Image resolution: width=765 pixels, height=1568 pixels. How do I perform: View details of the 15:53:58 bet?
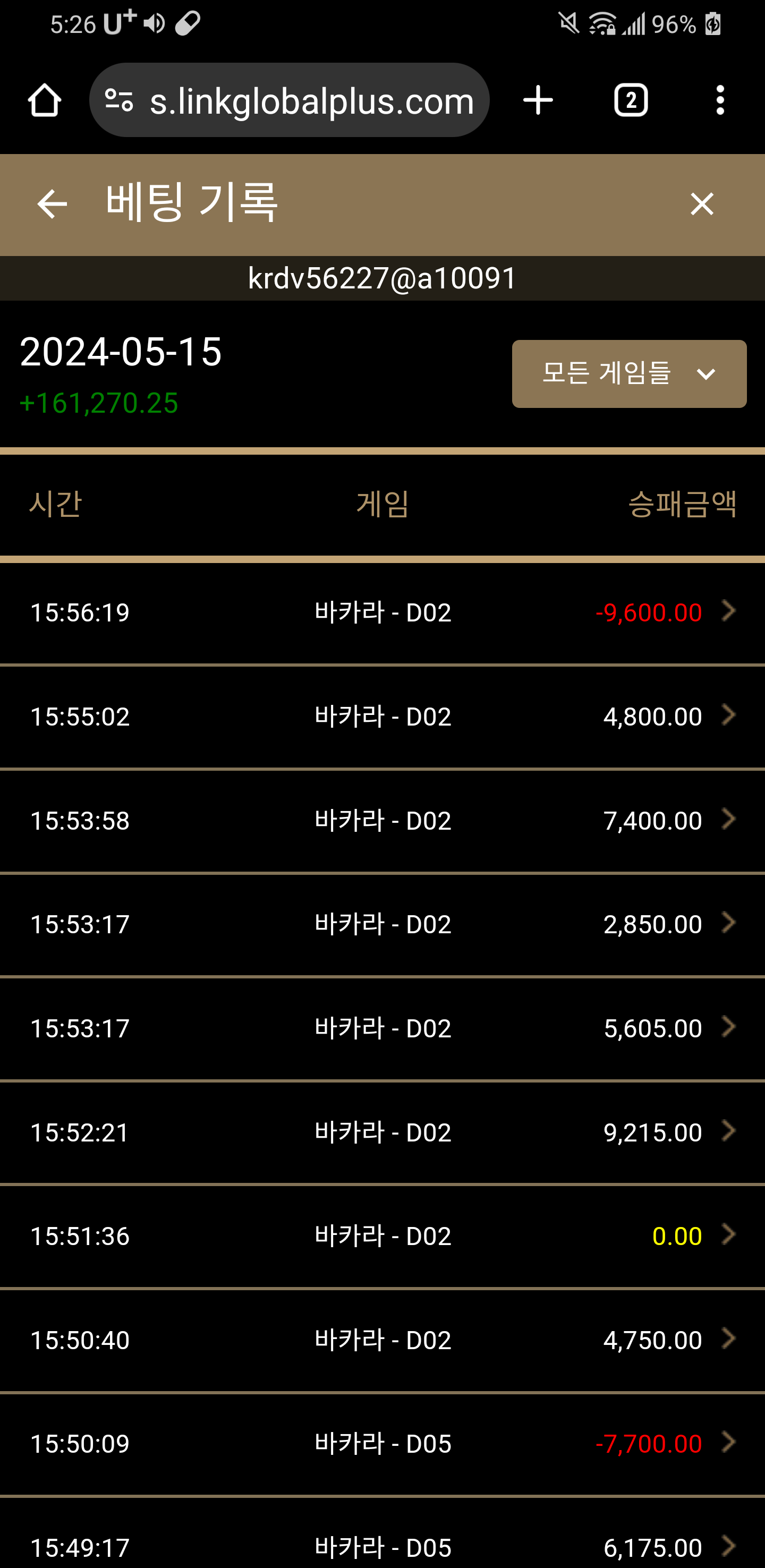coord(382,821)
